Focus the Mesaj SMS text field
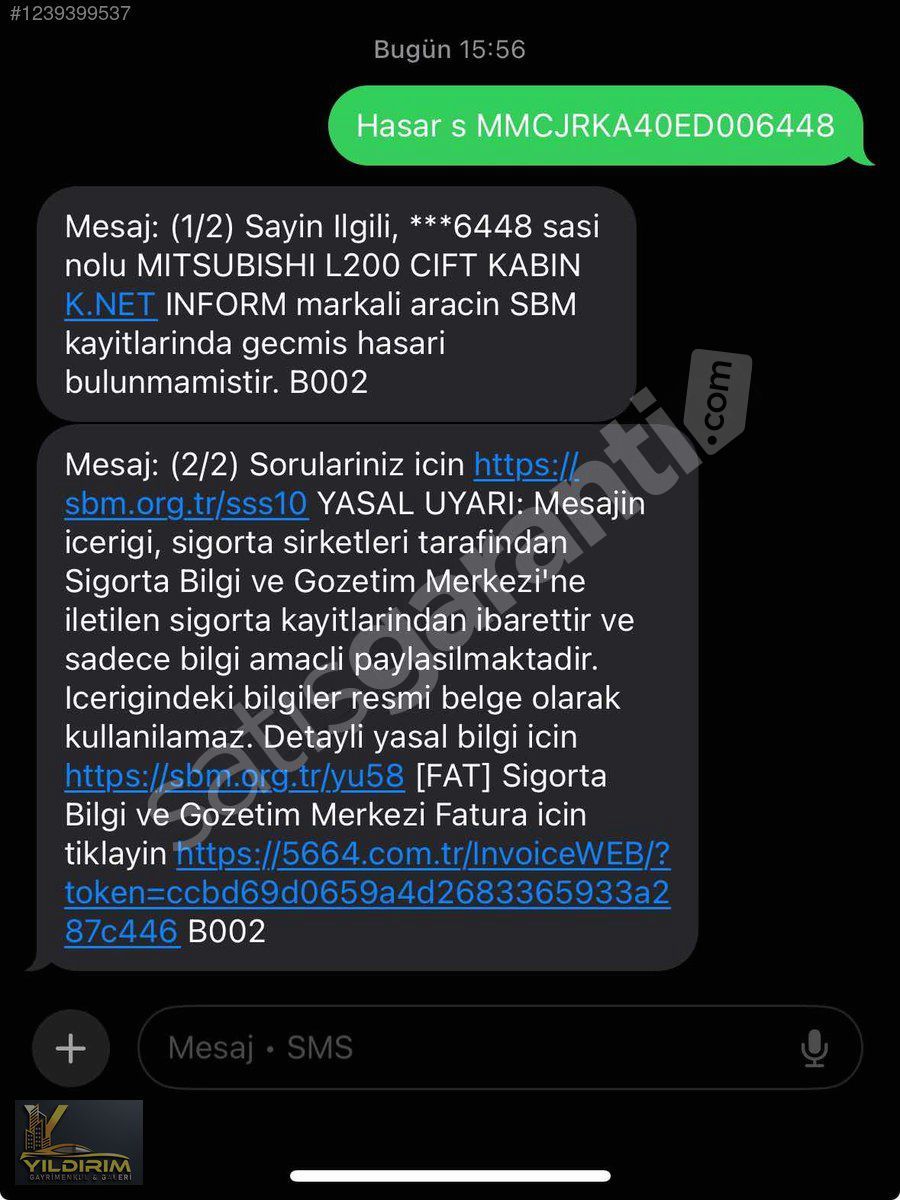 (x=470, y=1048)
